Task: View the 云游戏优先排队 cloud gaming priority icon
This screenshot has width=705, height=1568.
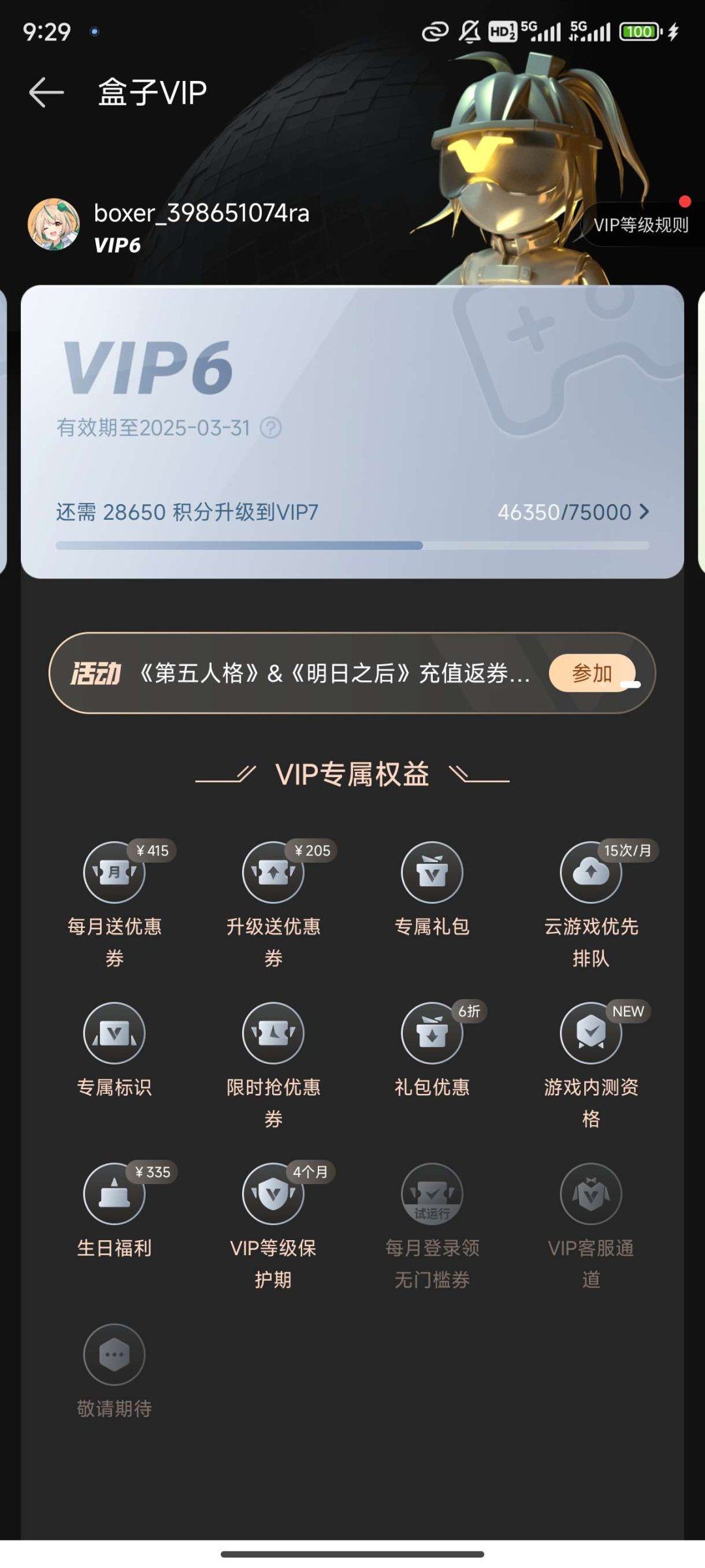Action: [591, 872]
